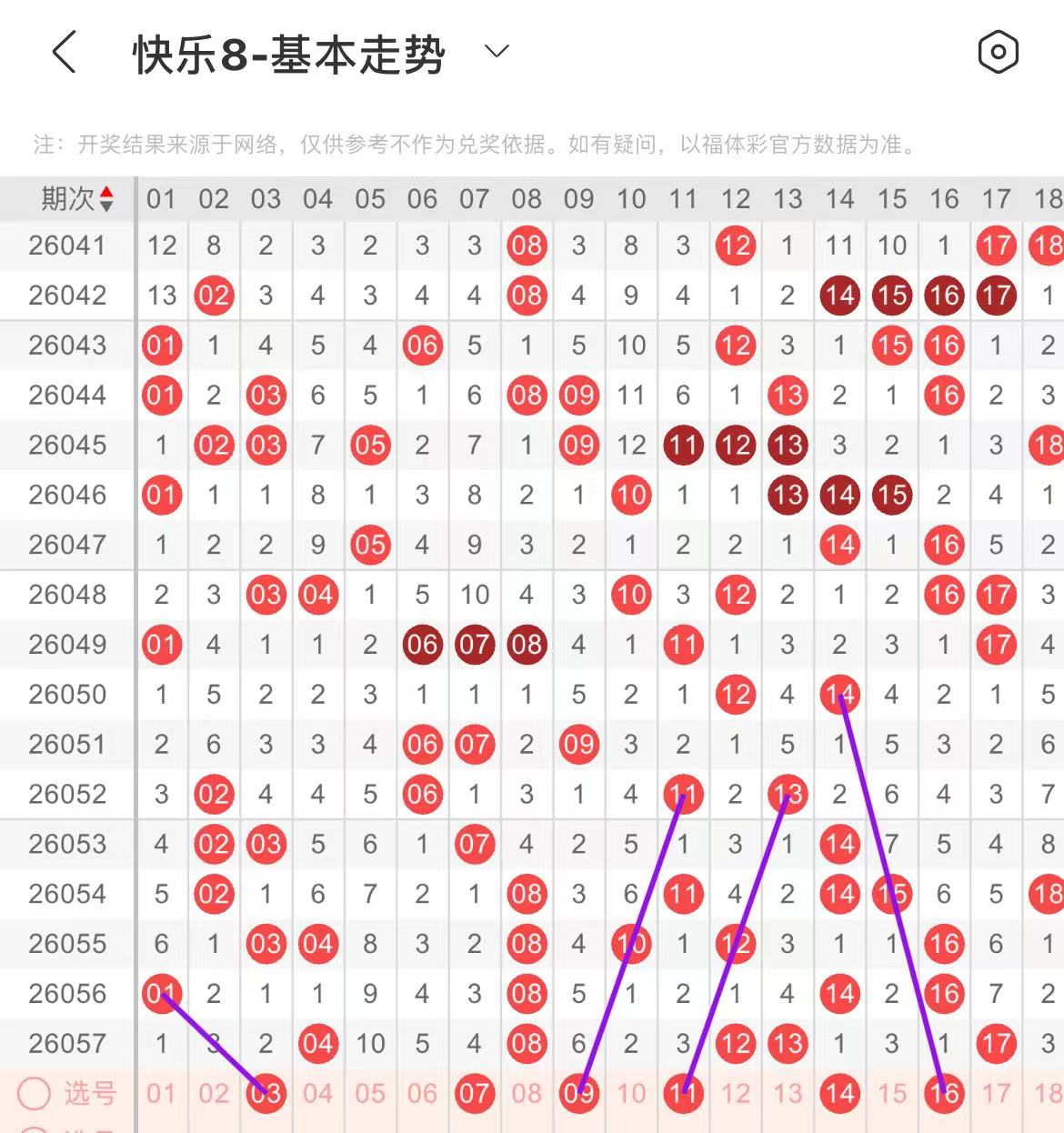This screenshot has width=1064, height=1133.
Task: Remove number 16 from the 选号 selection
Action: [x=944, y=1093]
